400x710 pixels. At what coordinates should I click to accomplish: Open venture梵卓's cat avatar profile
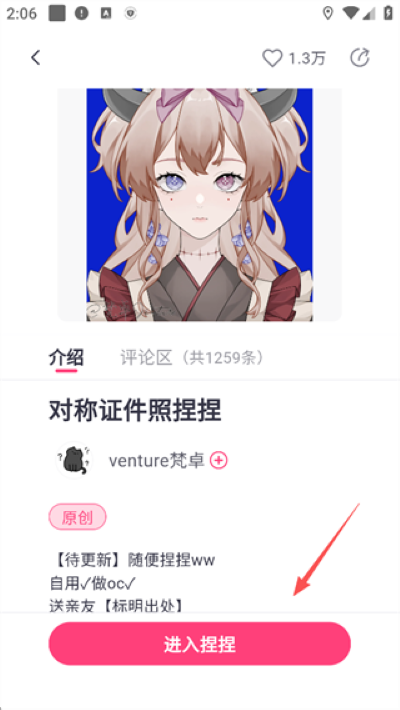pyautogui.click(x=74, y=460)
